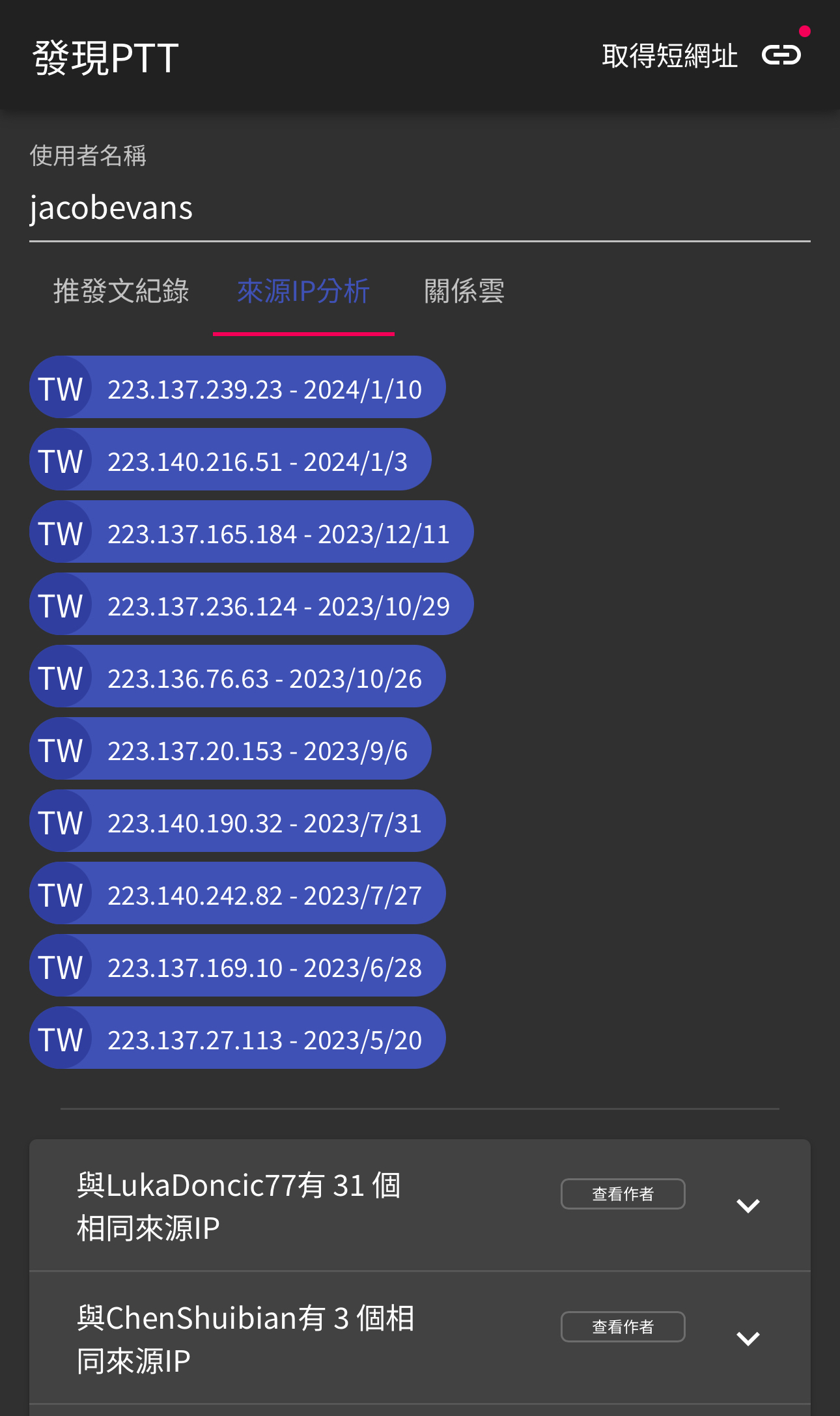
Task: Tap 查看作者 for LukaDoncic77
Action: coord(623,1194)
